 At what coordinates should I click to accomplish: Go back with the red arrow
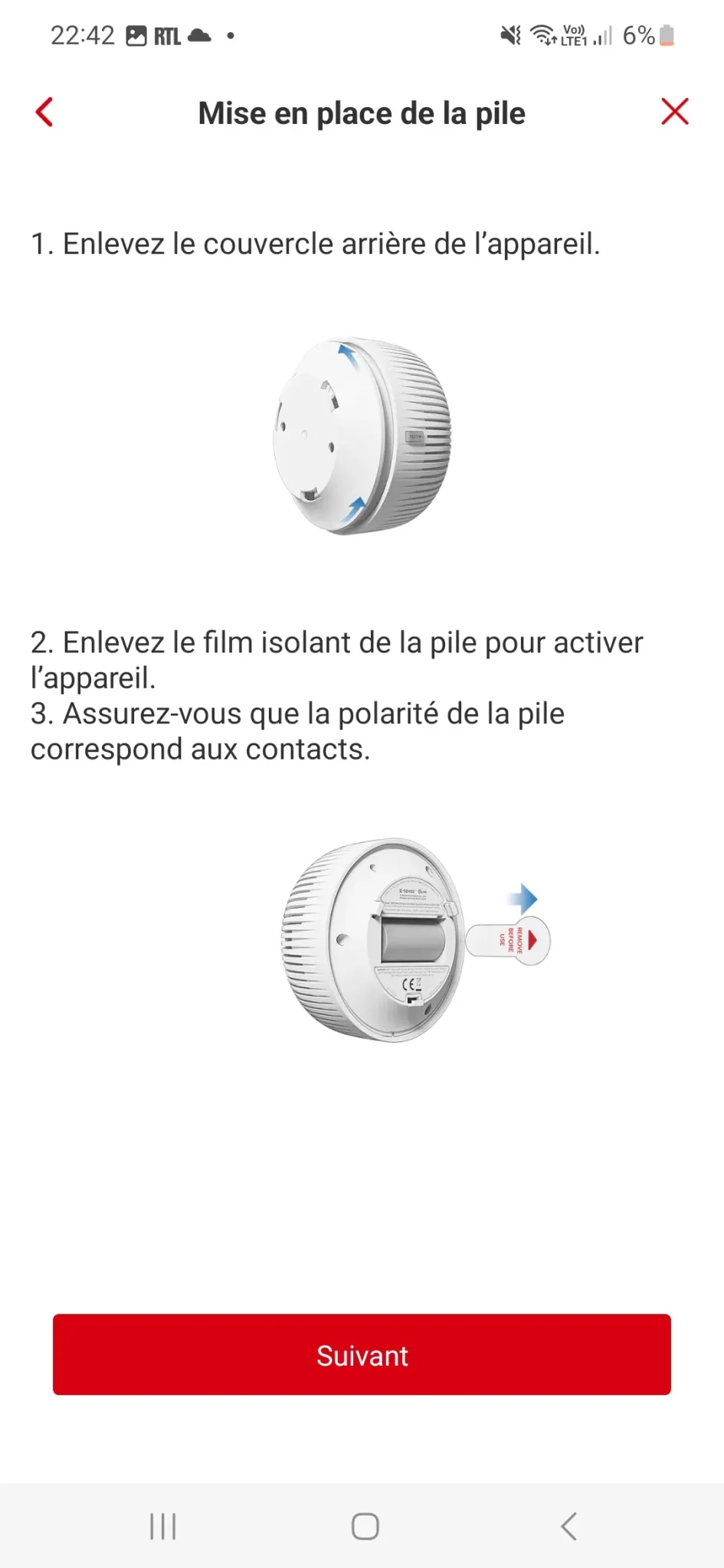(44, 112)
